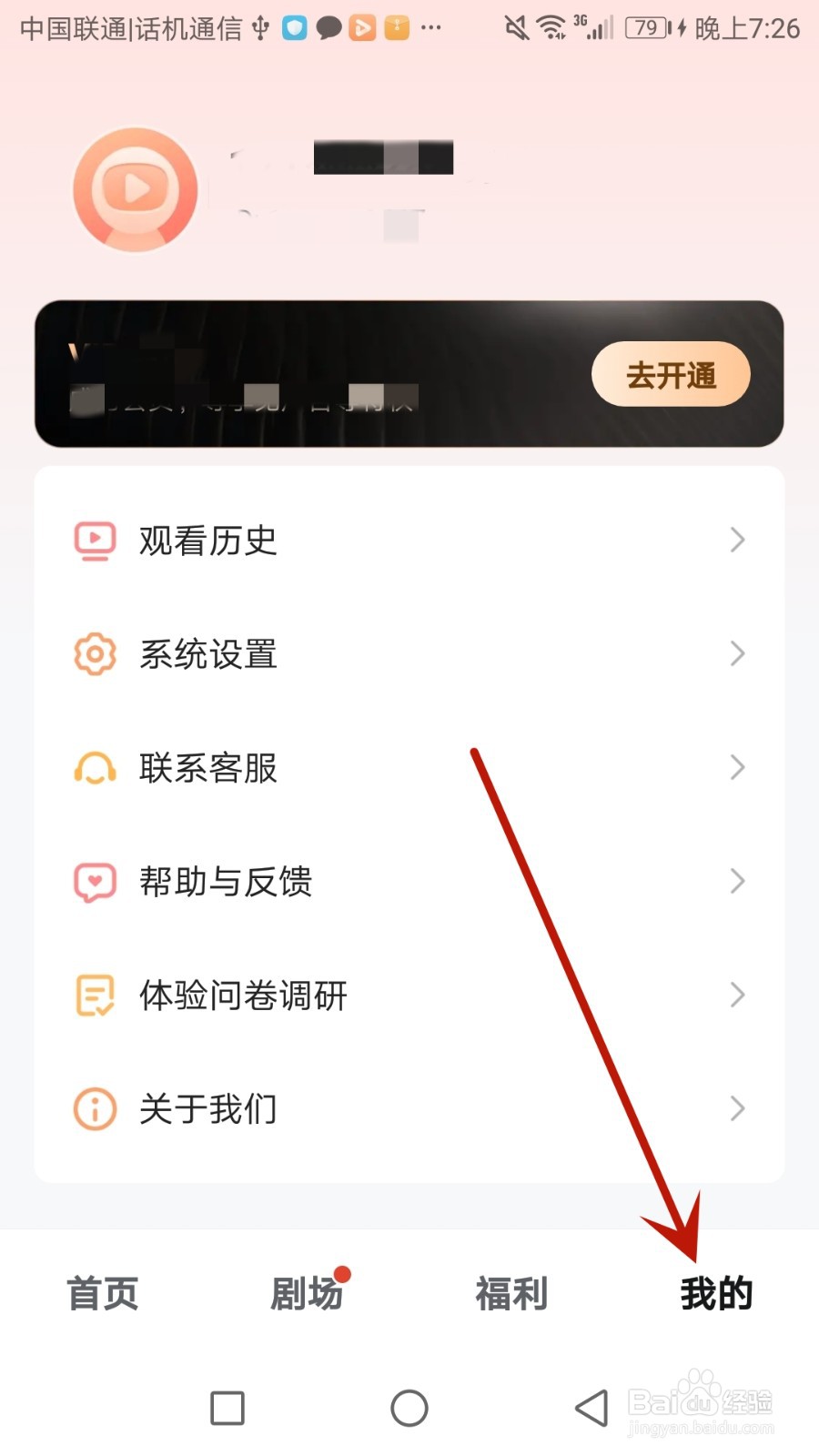Expand the 观看历史 row chevron
This screenshot has width=819, height=1456.
click(x=738, y=539)
